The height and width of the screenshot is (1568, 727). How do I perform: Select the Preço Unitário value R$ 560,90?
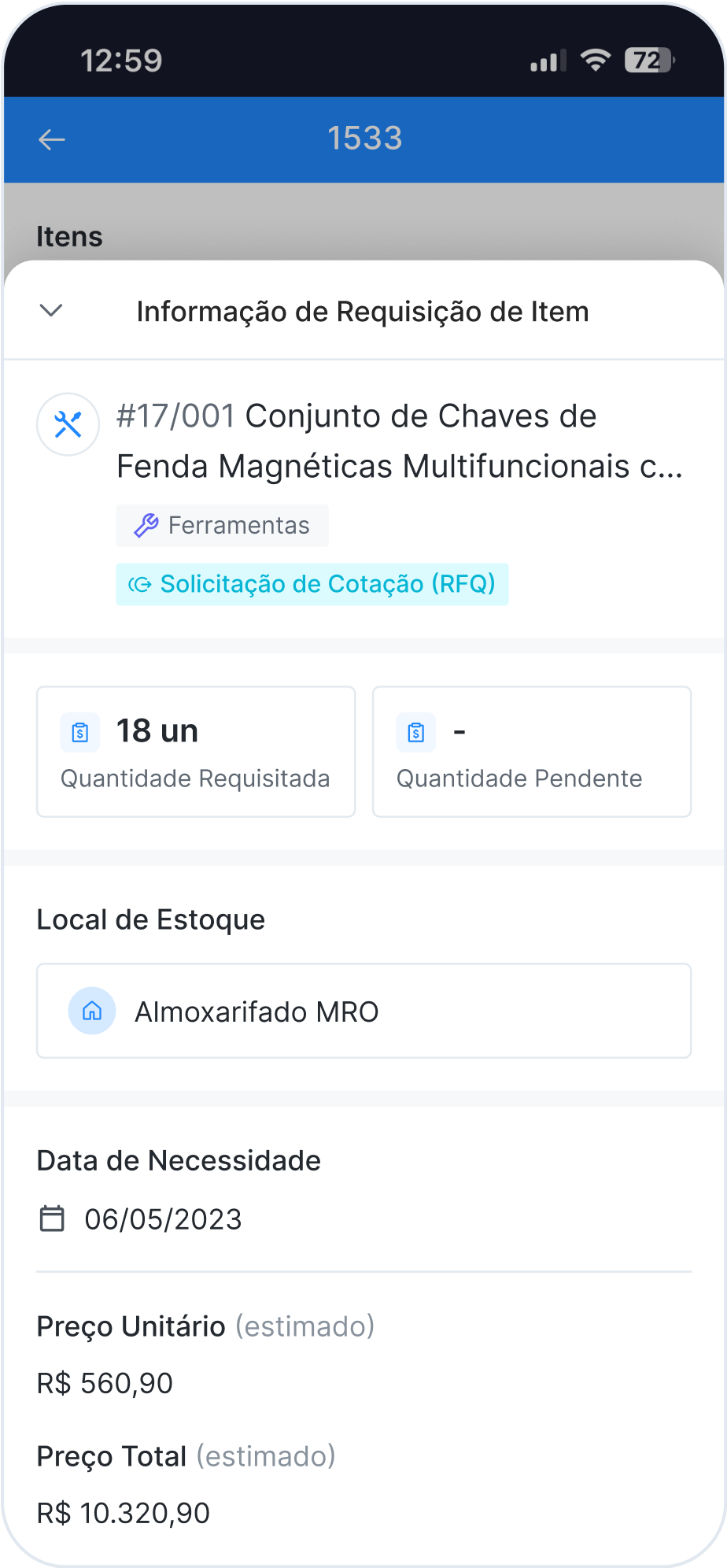pyautogui.click(x=104, y=1383)
